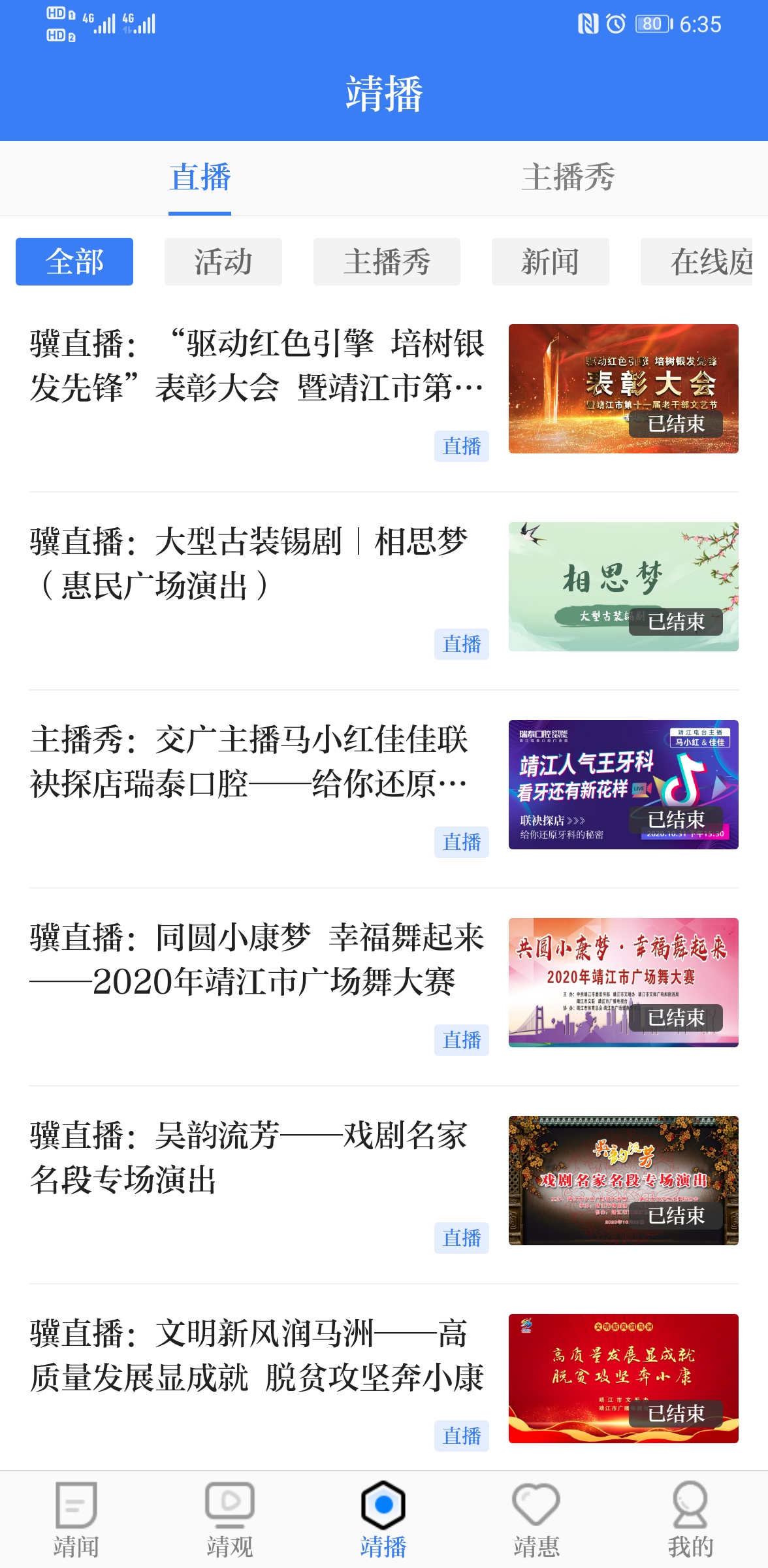Tap the alarm clock status bar icon
768x1568 pixels.
click(616, 24)
